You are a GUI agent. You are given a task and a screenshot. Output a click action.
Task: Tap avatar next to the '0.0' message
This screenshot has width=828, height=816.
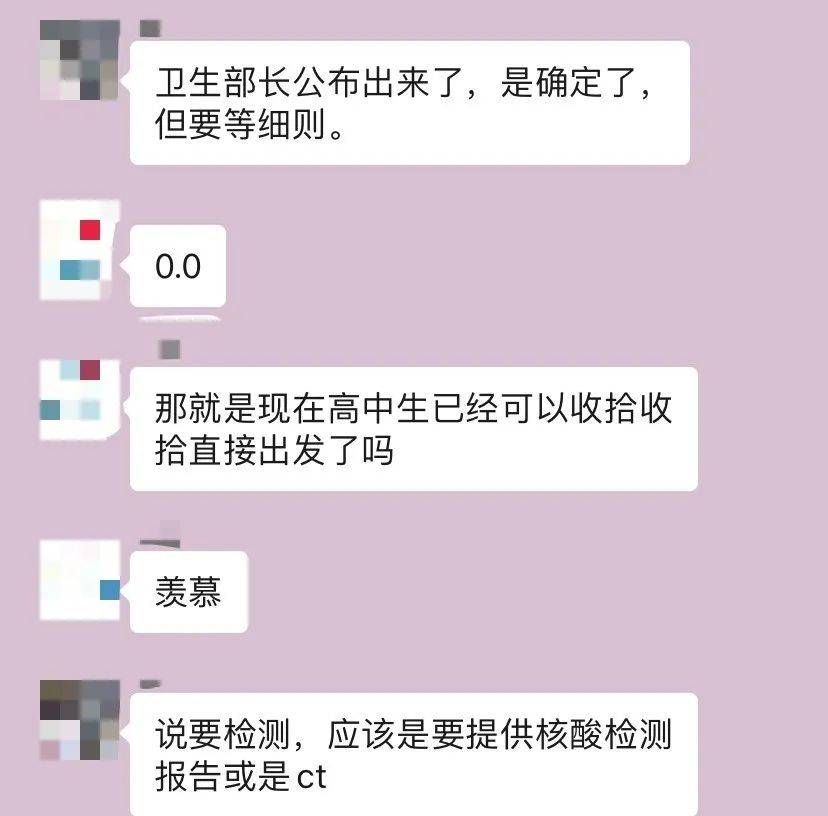79,250
